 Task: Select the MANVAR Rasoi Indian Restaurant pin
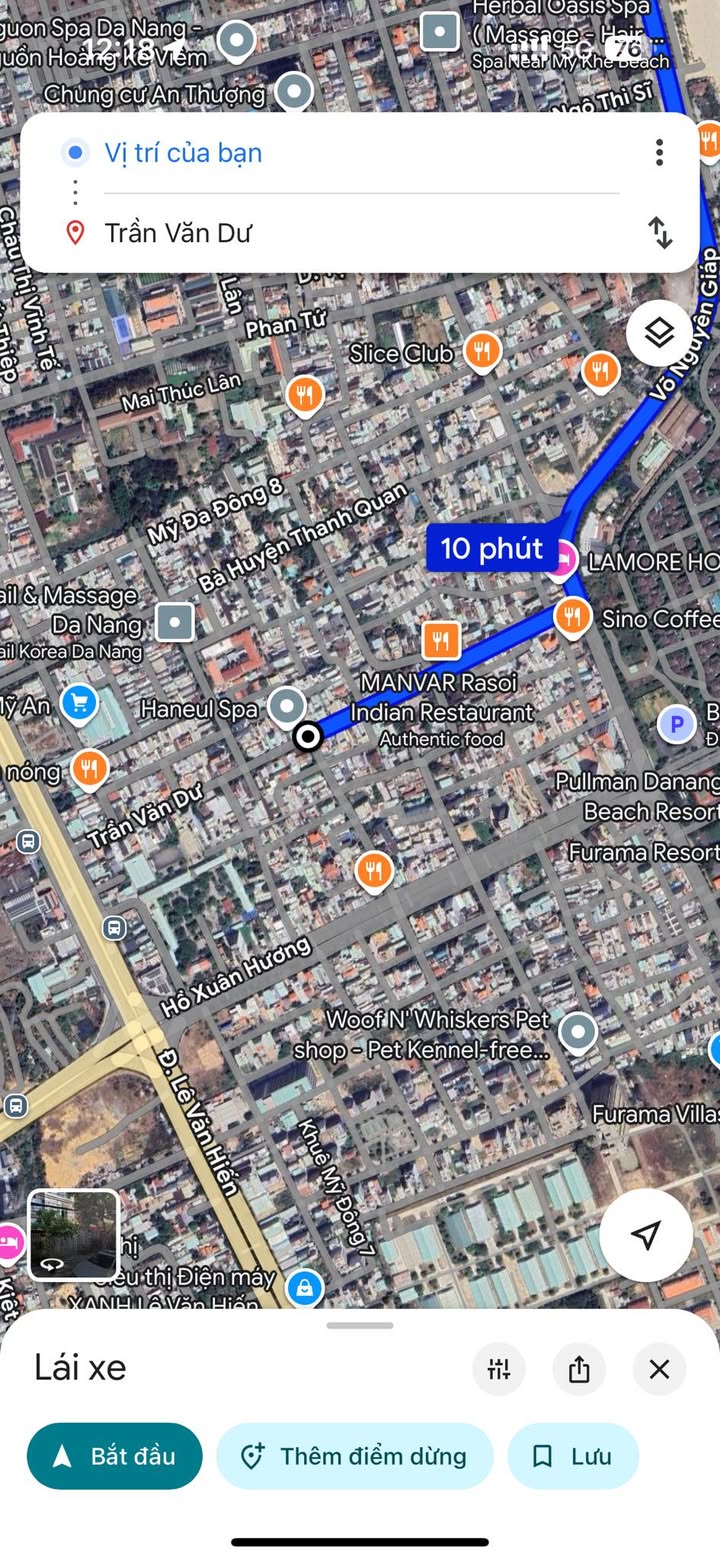[441, 639]
